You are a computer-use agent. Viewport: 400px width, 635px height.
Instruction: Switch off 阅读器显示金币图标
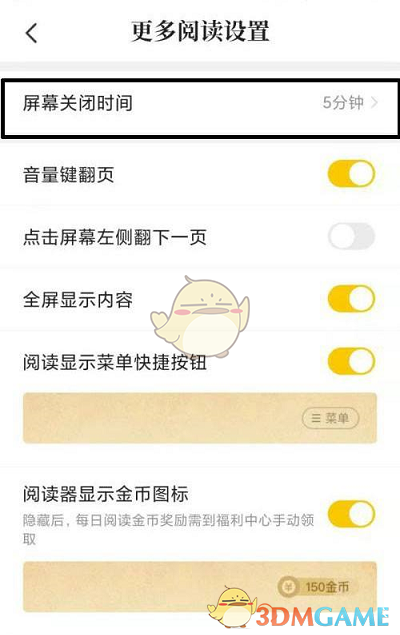click(x=351, y=514)
